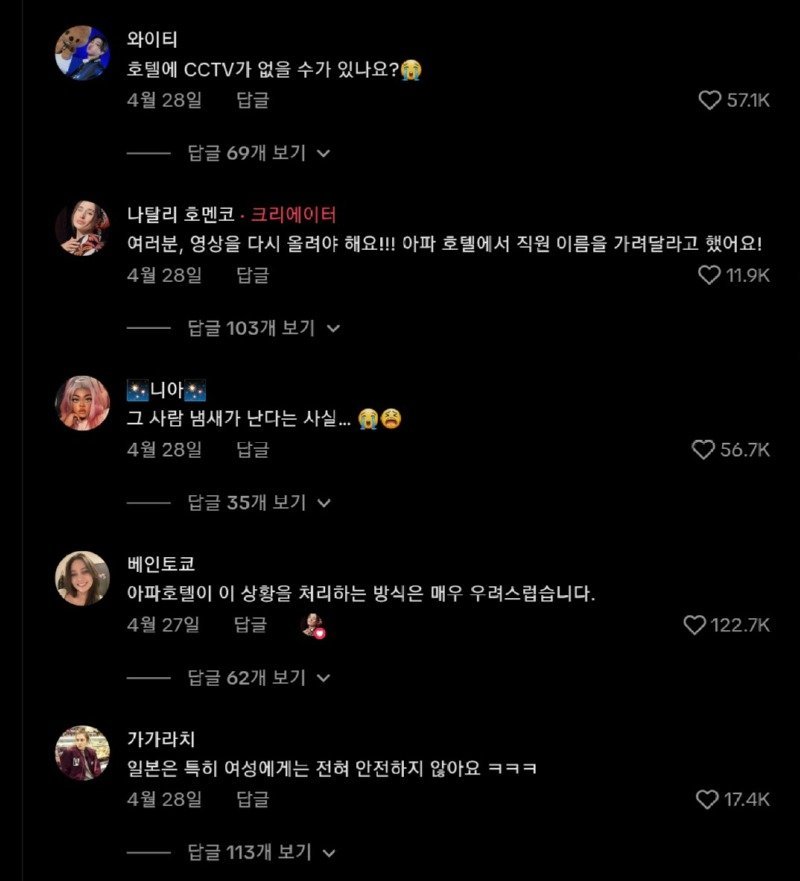Like 나탈리 호멘코's creator comment
Viewport: 800px width, 881px height.
tap(709, 275)
